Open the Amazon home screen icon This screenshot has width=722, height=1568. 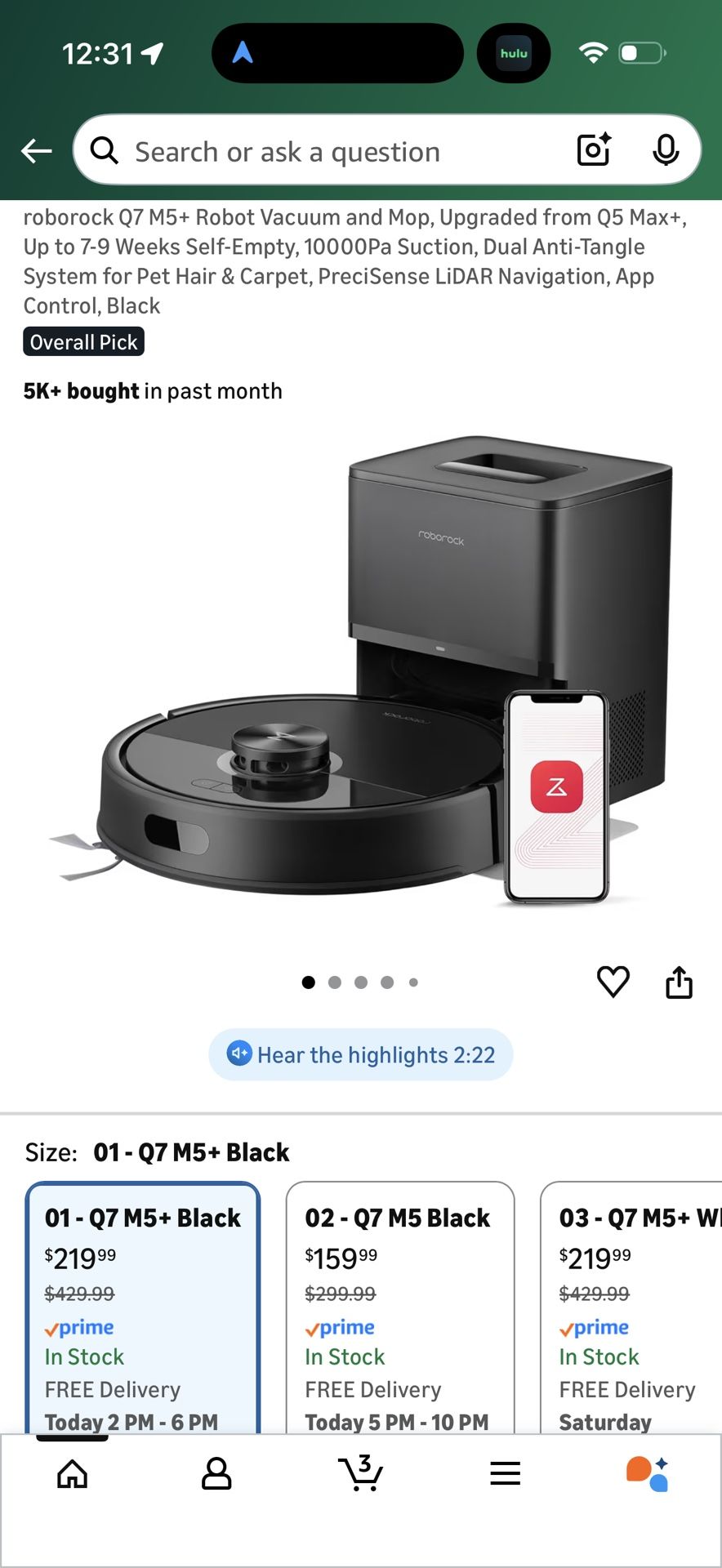[x=72, y=1474]
